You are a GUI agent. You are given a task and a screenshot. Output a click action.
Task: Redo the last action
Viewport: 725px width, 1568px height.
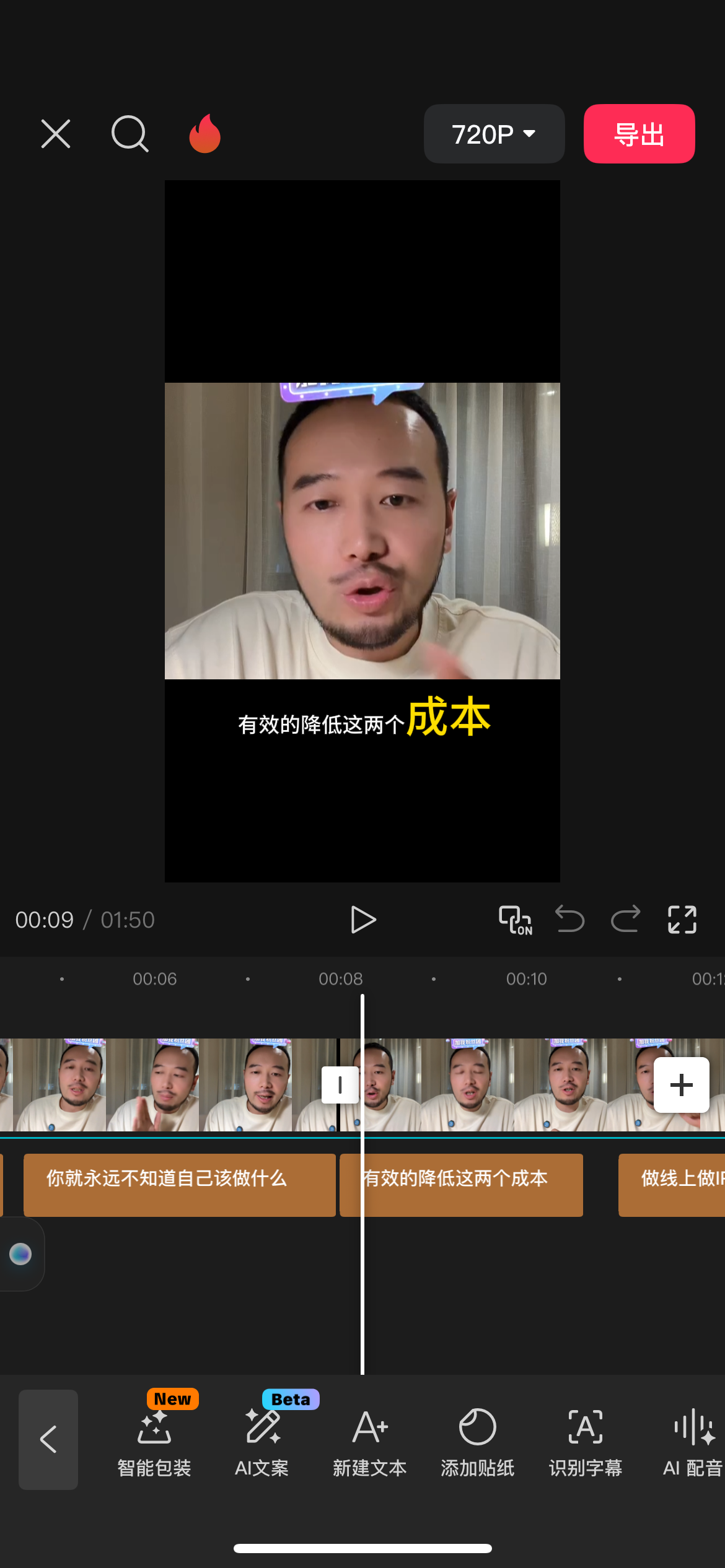coord(625,920)
